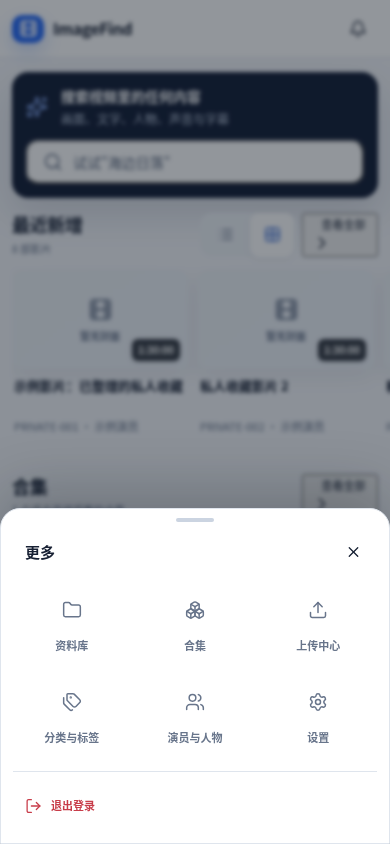
Task: Close the 更多 bottom sheet
Action: [x=353, y=552]
